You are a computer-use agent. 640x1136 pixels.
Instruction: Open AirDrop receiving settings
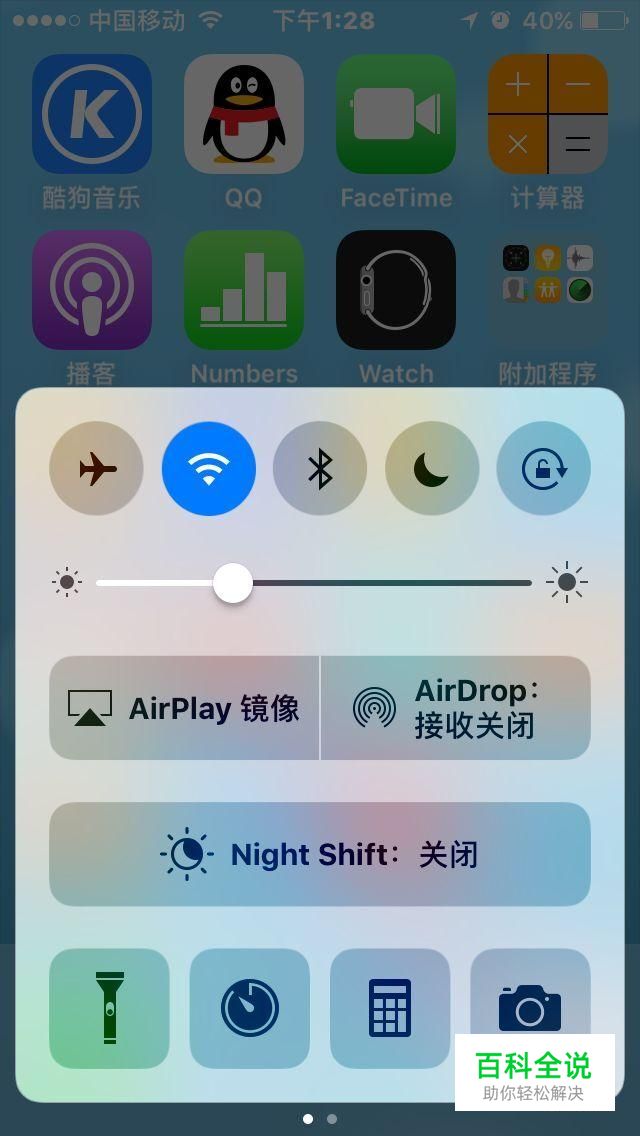tap(456, 708)
